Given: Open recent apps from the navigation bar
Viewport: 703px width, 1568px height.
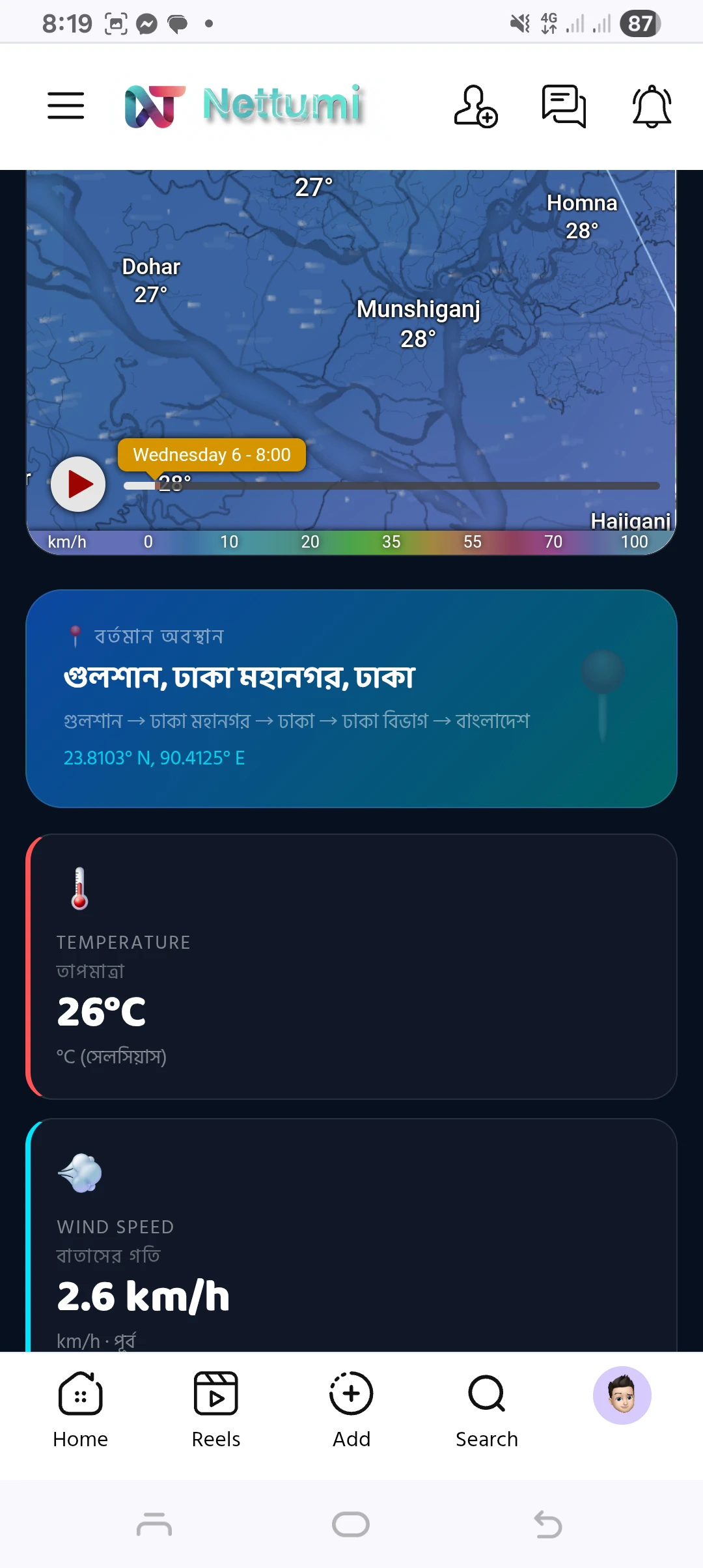Looking at the screenshot, I should (x=154, y=1524).
